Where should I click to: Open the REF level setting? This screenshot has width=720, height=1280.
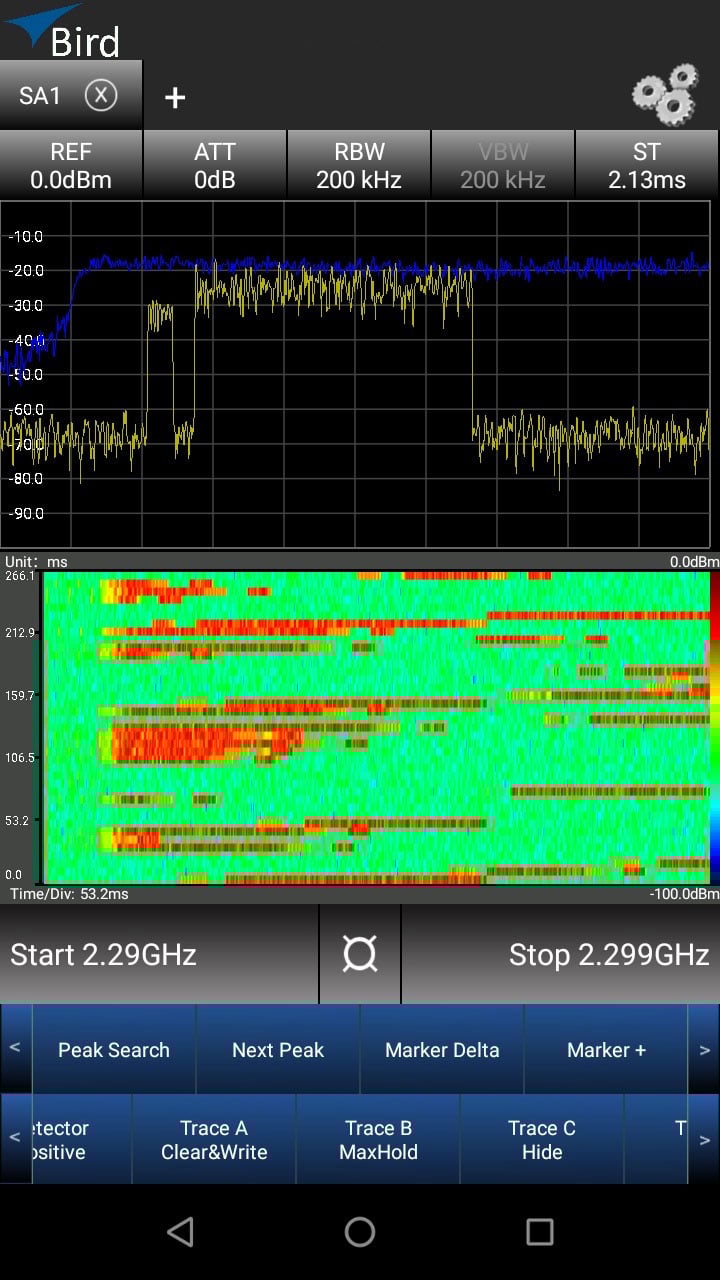pyautogui.click(x=71, y=165)
